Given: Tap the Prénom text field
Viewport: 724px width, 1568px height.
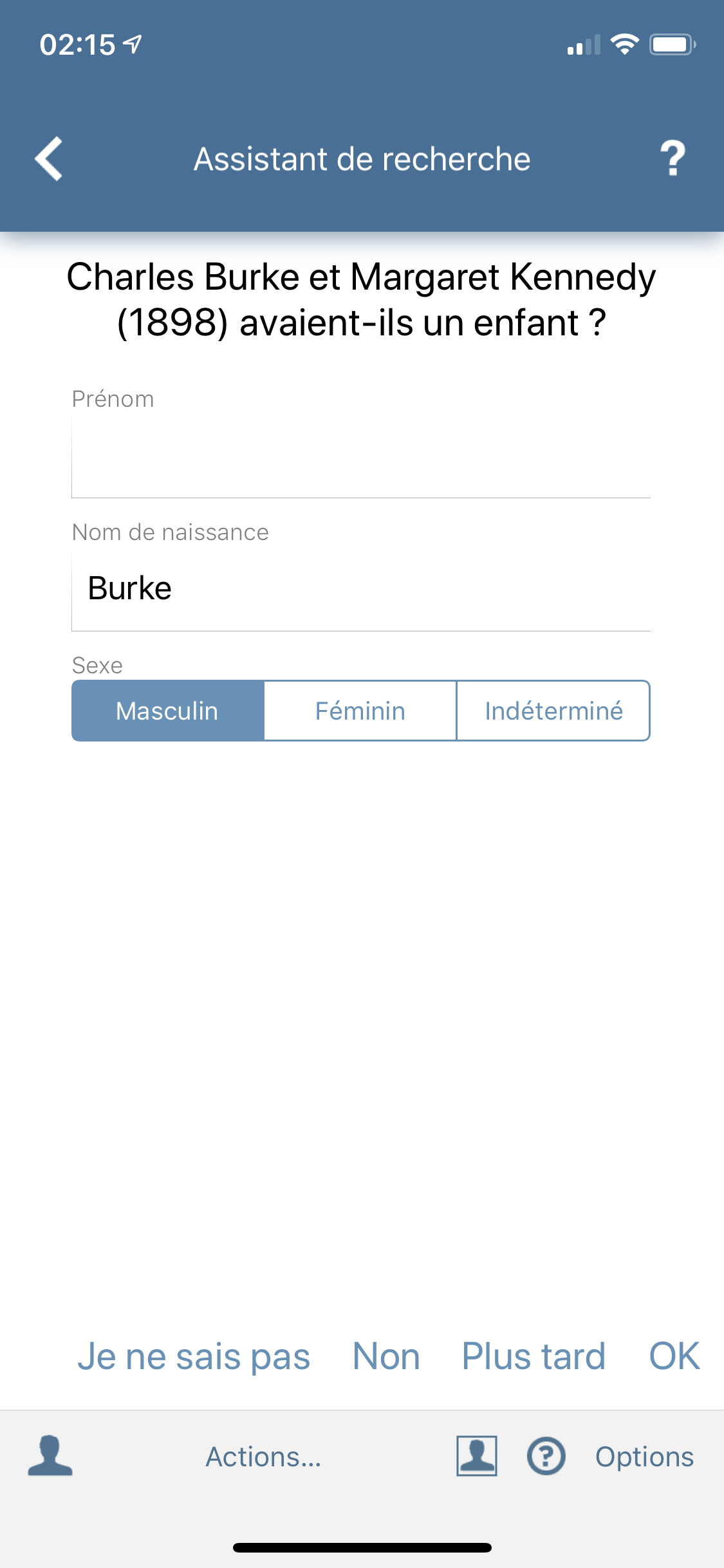Looking at the screenshot, I should pyautogui.click(x=361, y=458).
